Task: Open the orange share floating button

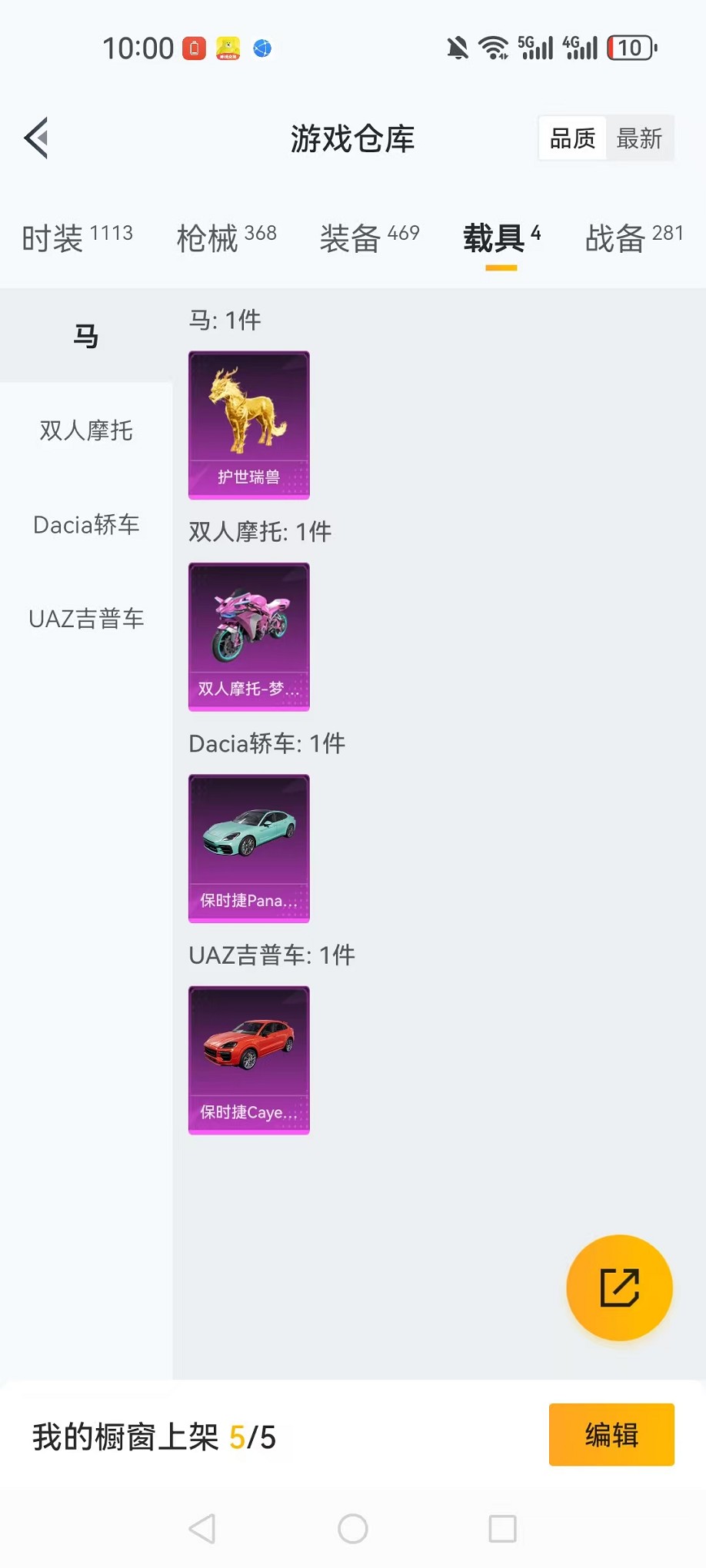Action: click(x=619, y=1288)
